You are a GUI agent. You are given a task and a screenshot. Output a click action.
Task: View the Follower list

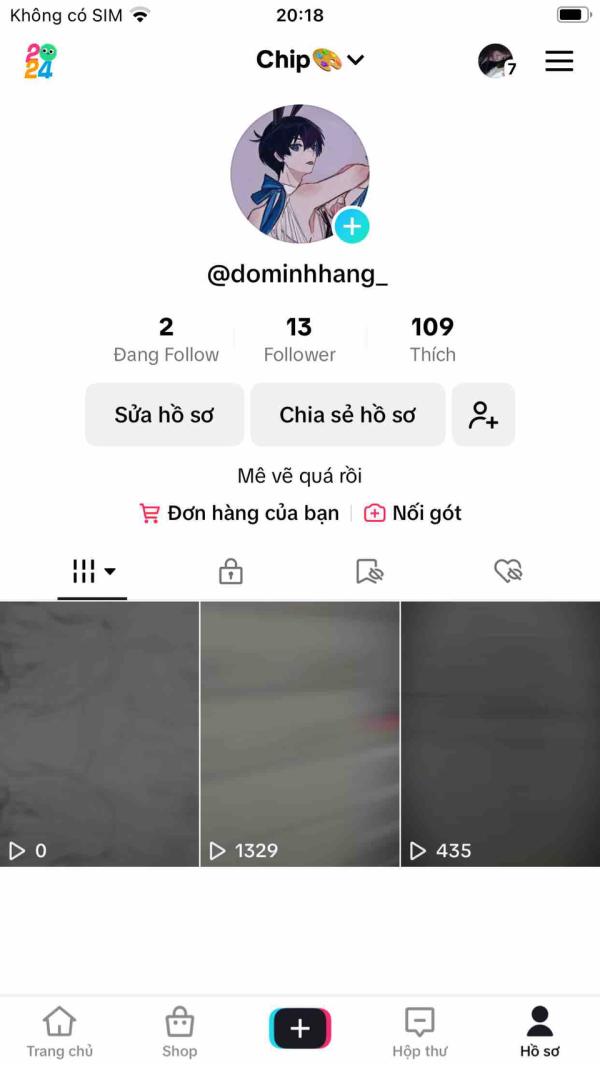299,340
